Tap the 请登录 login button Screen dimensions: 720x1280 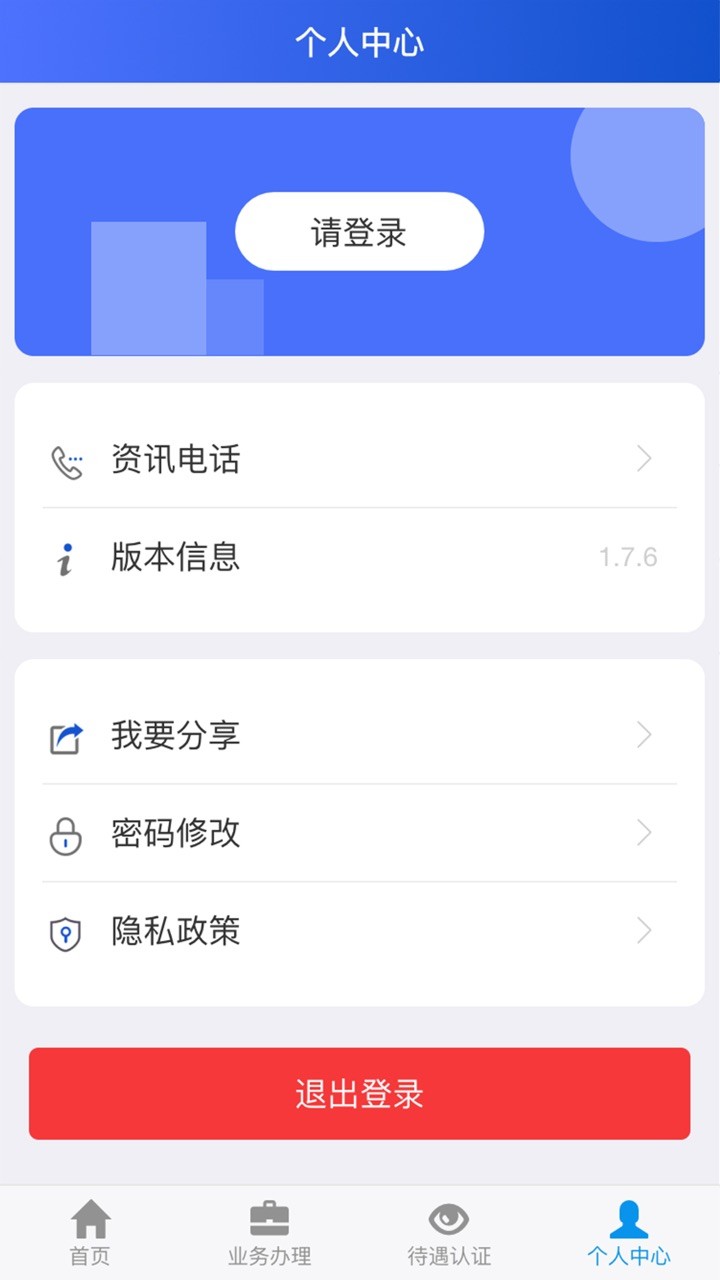point(359,232)
